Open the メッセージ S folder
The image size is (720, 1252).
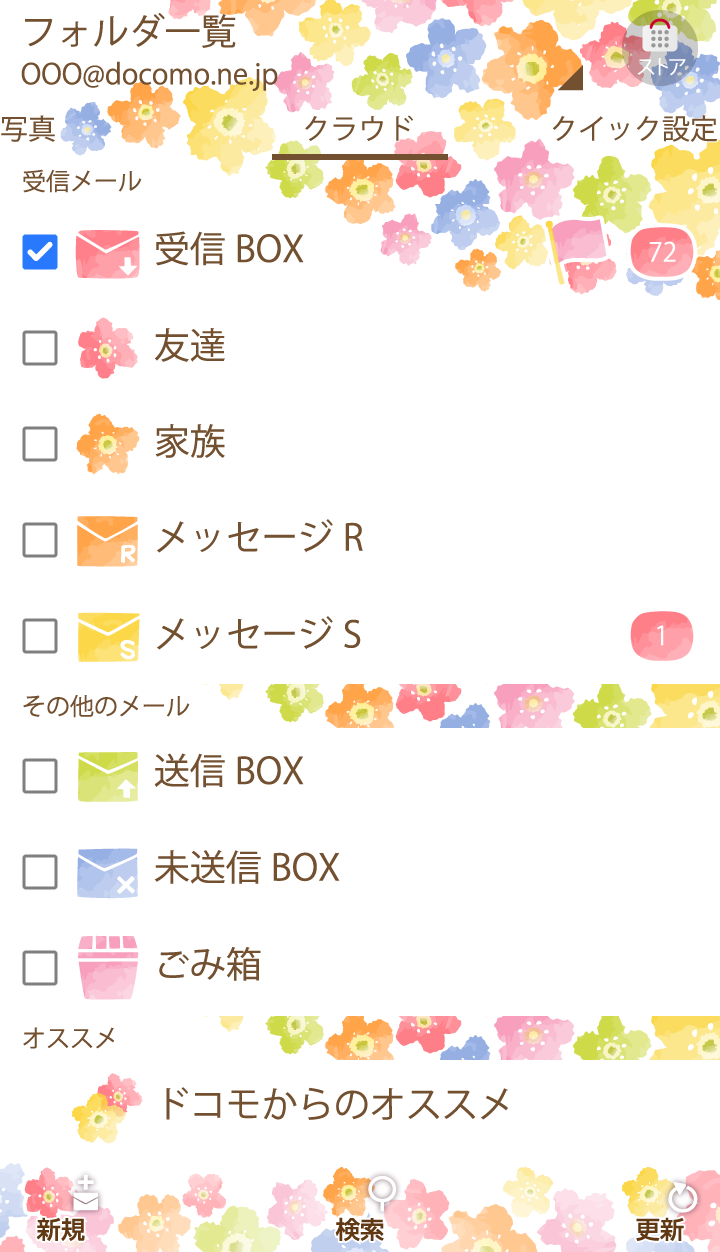pos(258,635)
